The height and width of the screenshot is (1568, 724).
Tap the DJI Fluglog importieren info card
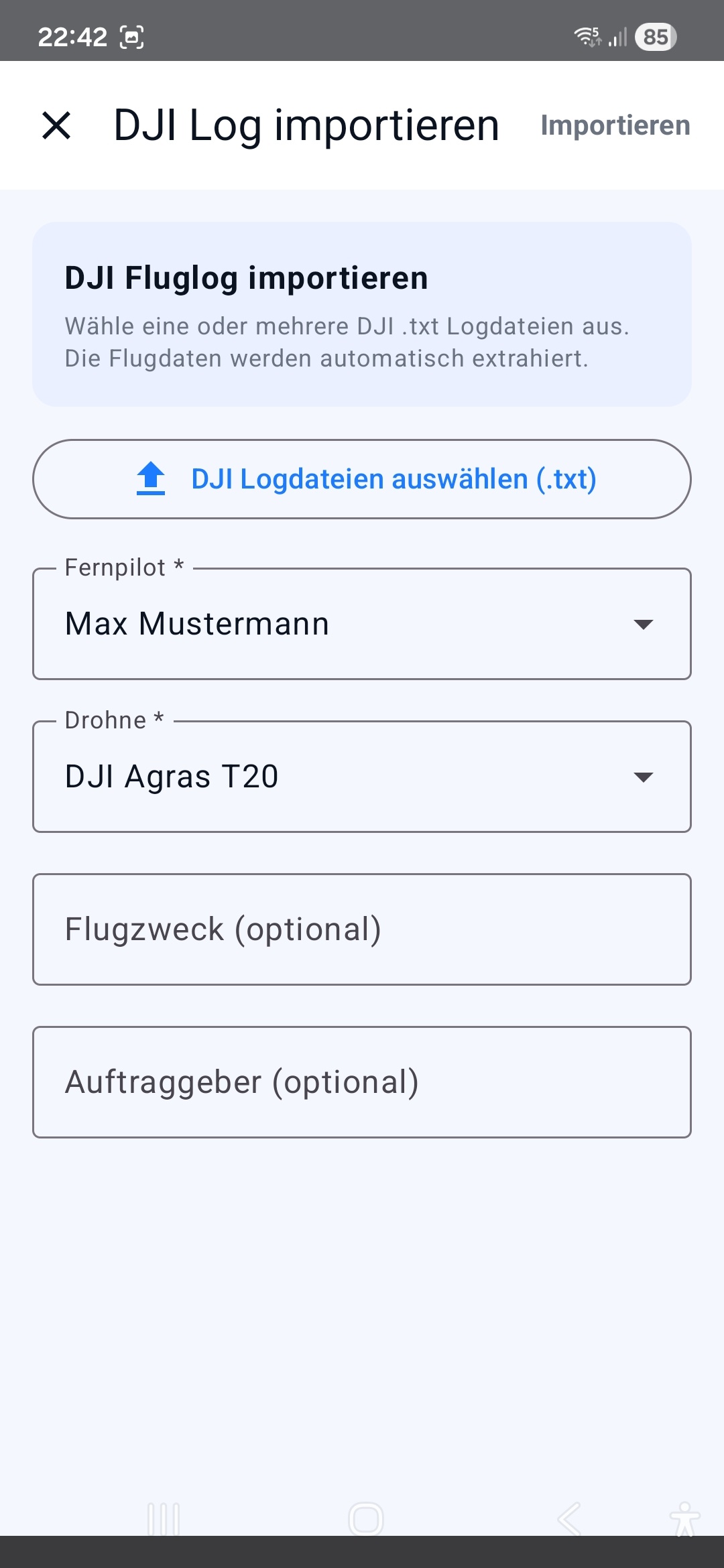[x=362, y=314]
